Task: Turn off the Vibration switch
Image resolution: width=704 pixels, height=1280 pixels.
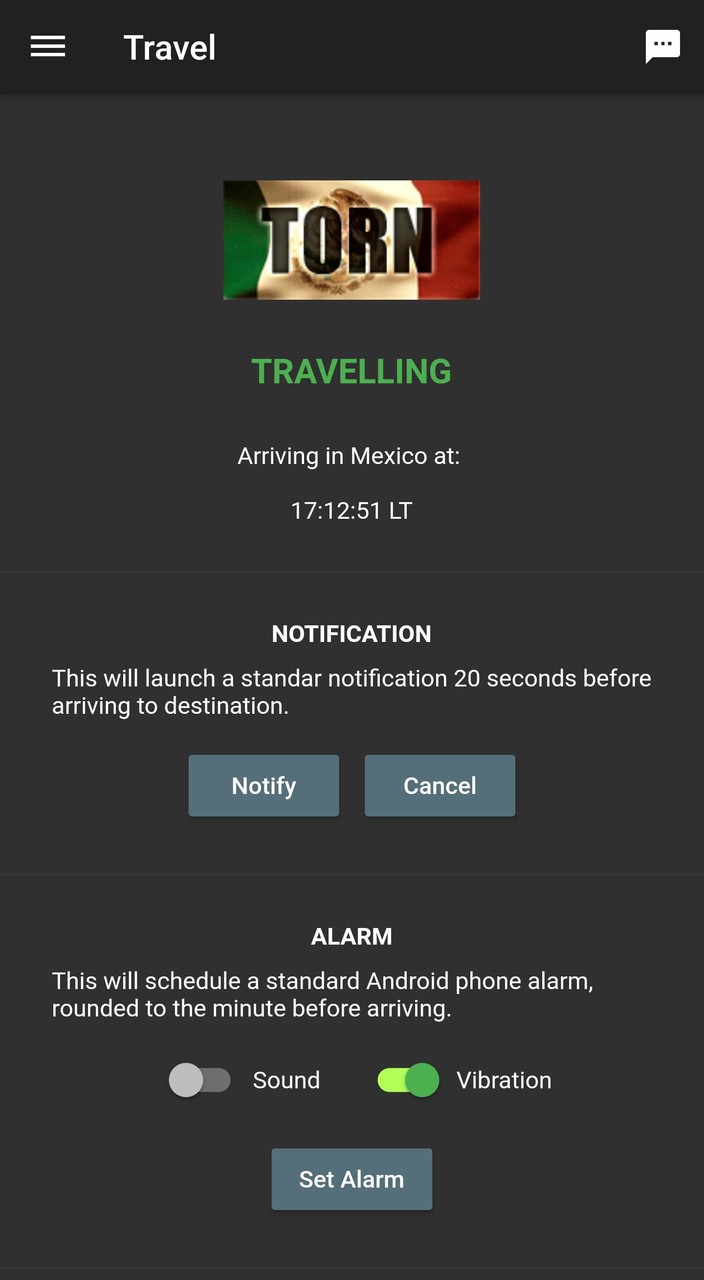Action: (408, 1080)
